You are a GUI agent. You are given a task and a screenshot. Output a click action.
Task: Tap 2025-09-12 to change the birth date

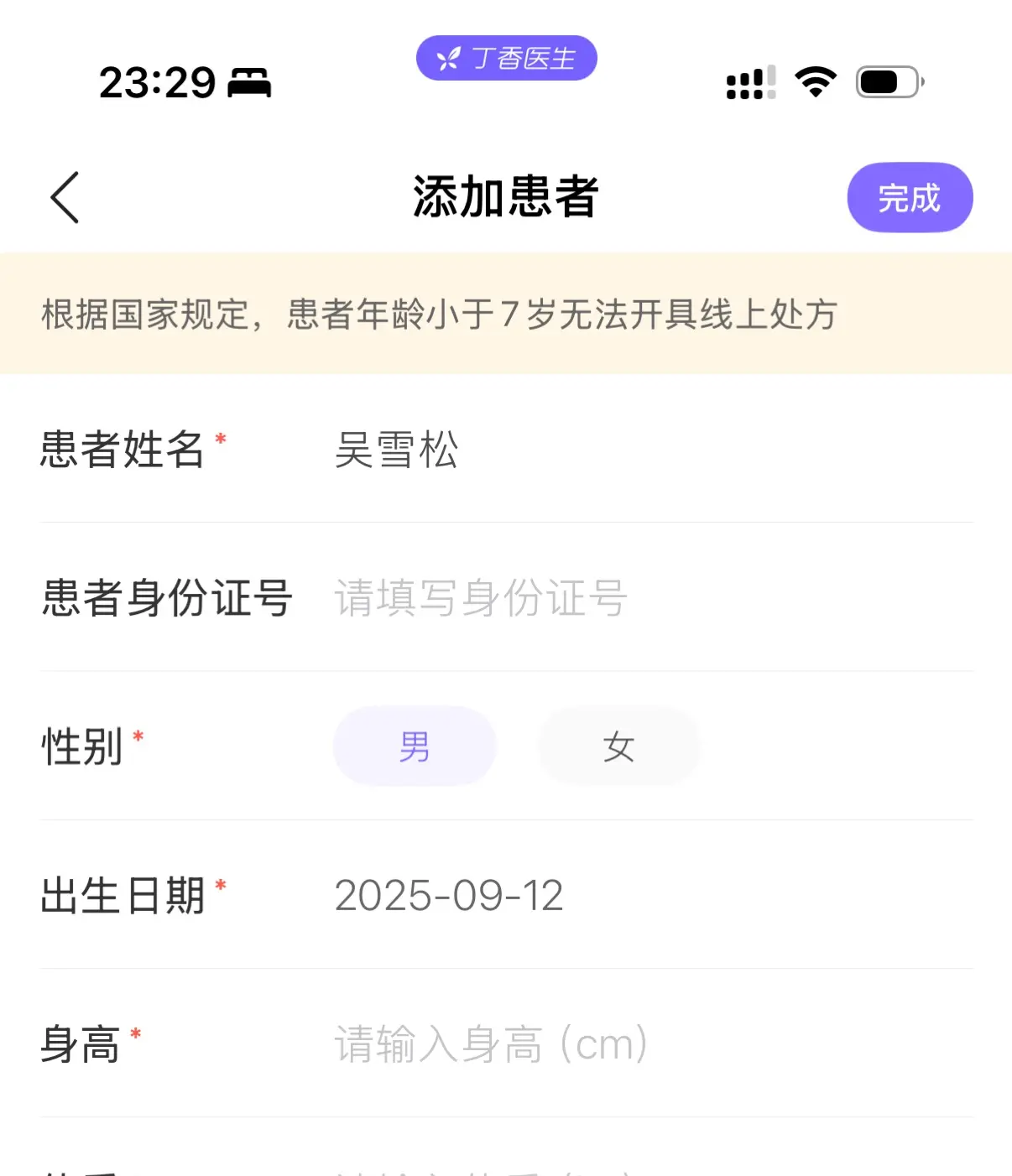[x=451, y=896]
